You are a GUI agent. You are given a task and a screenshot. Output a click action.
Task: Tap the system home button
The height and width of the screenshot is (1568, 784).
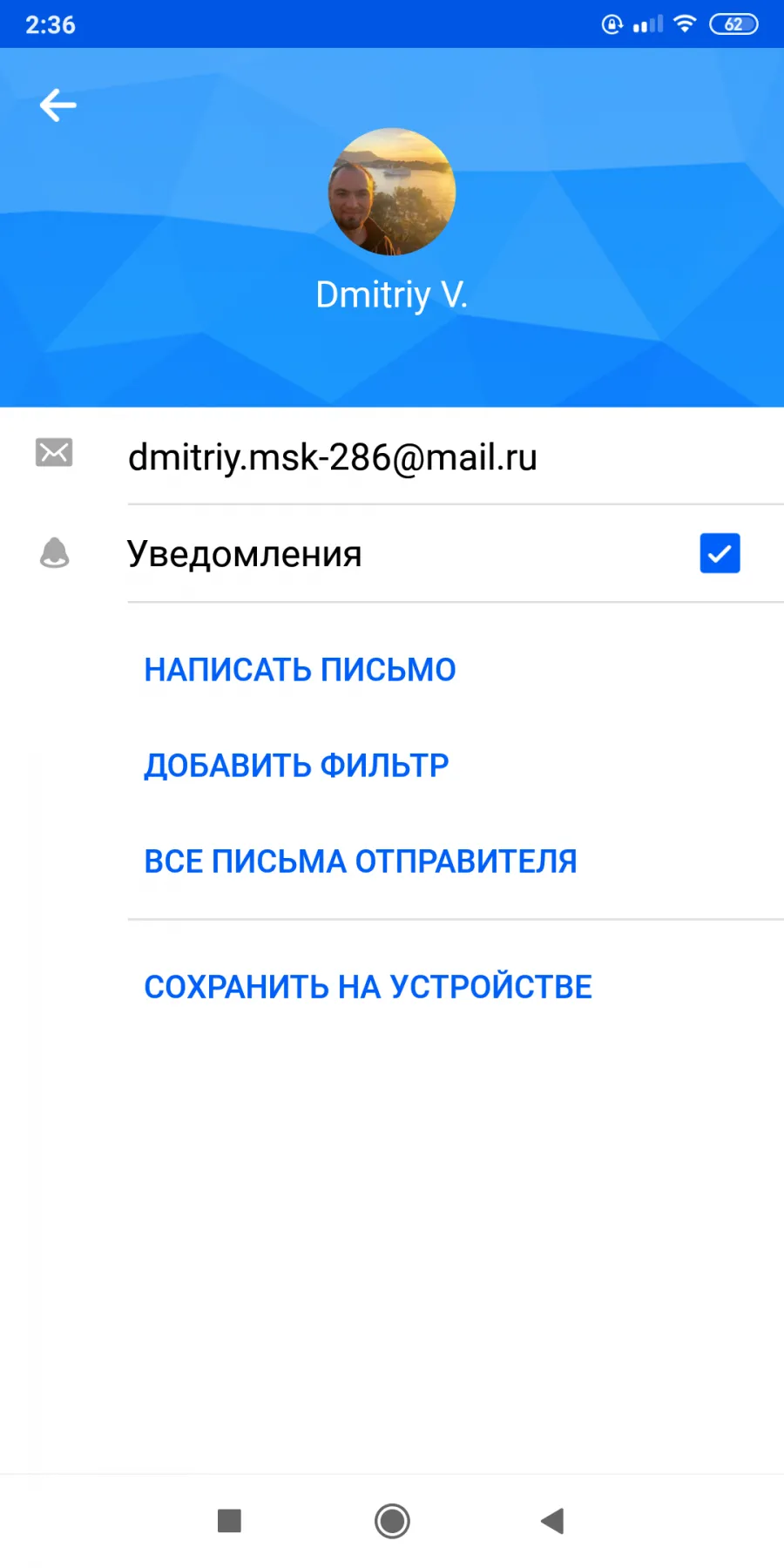[x=392, y=1521]
